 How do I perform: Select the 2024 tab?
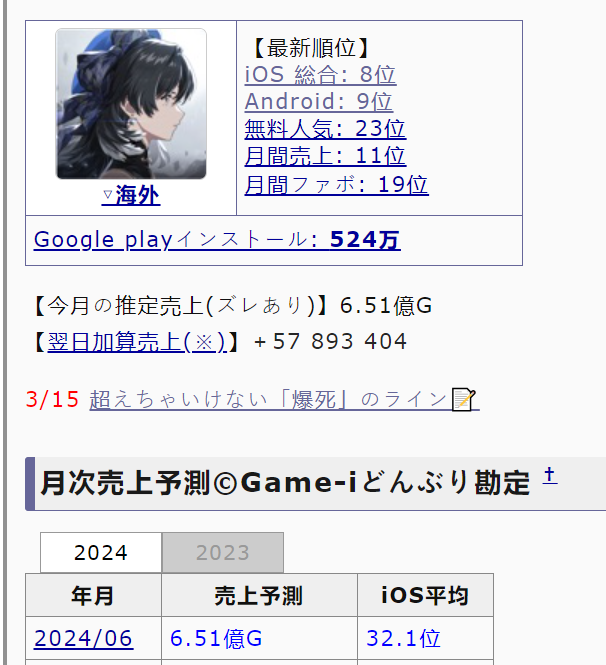click(101, 553)
